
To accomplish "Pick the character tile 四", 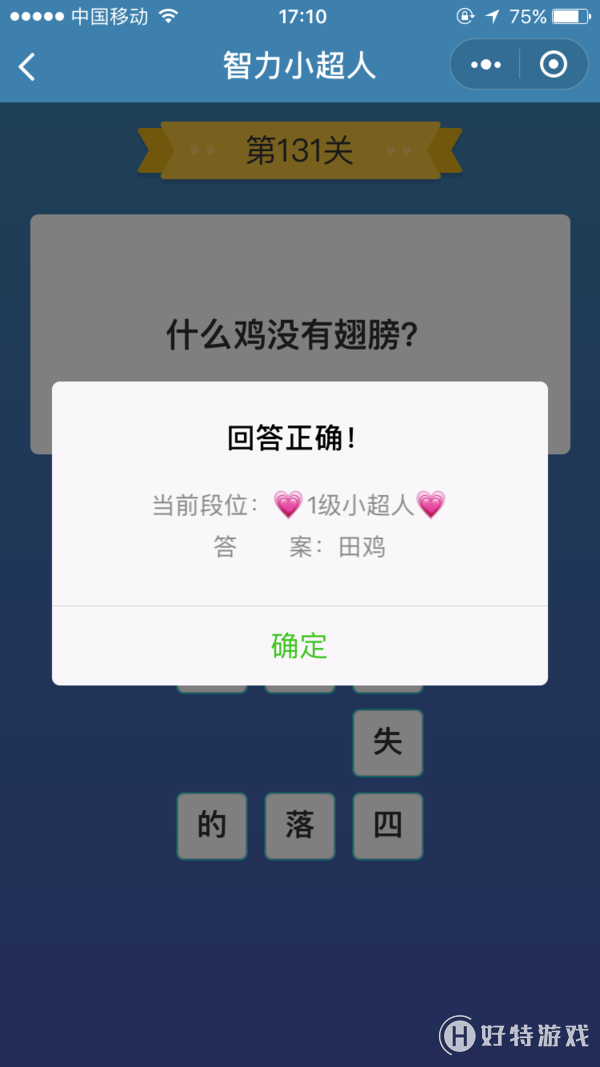I will (x=387, y=826).
